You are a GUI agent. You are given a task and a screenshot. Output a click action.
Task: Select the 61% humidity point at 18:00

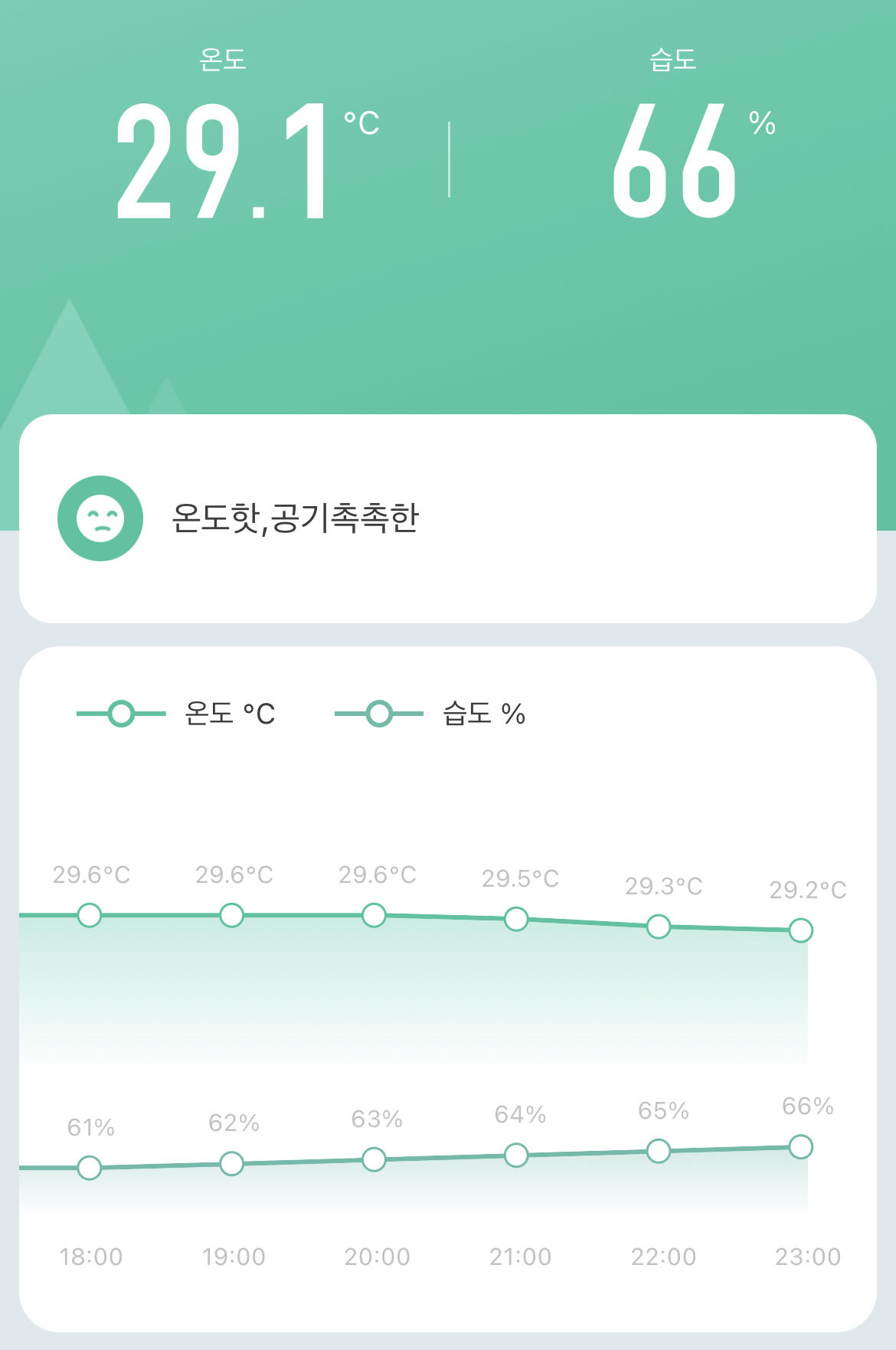90,1168
